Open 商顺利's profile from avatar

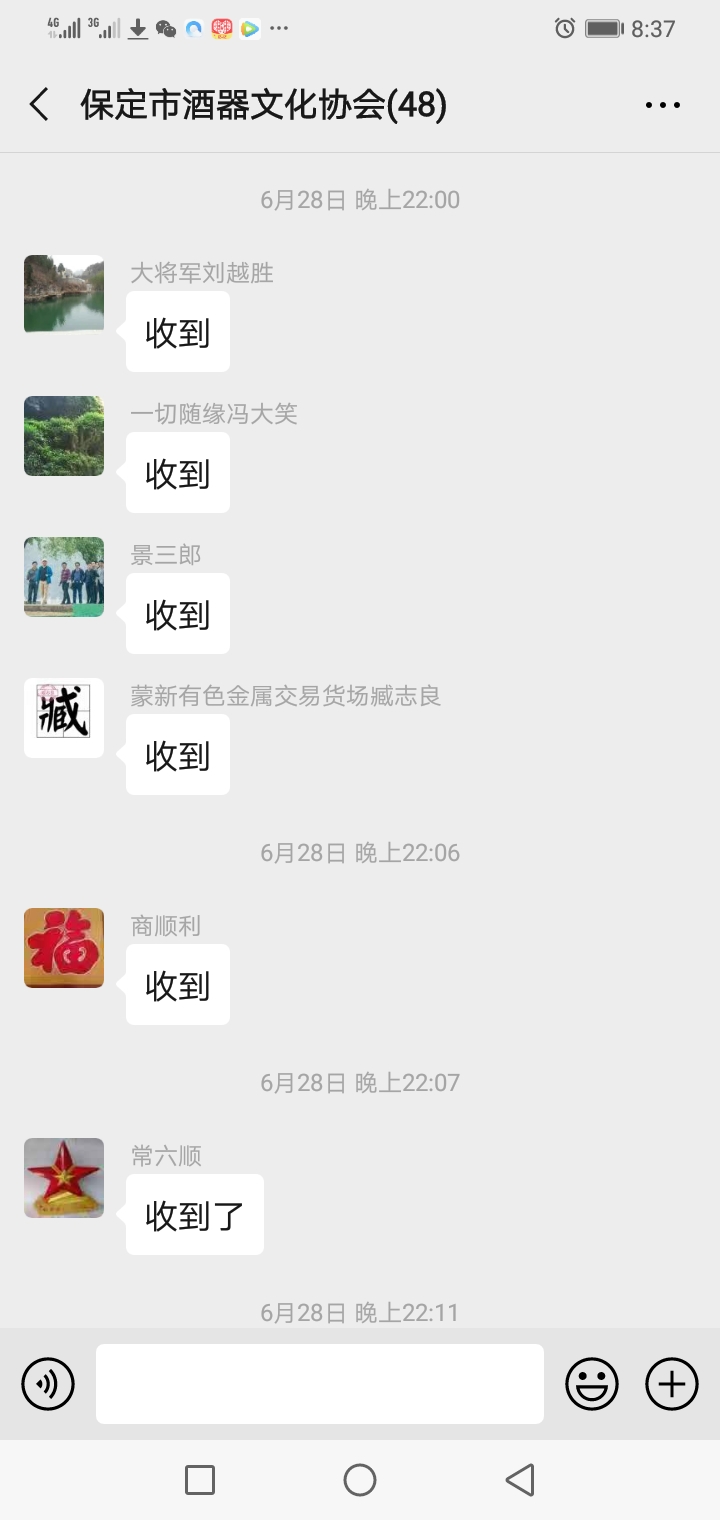coord(64,948)
